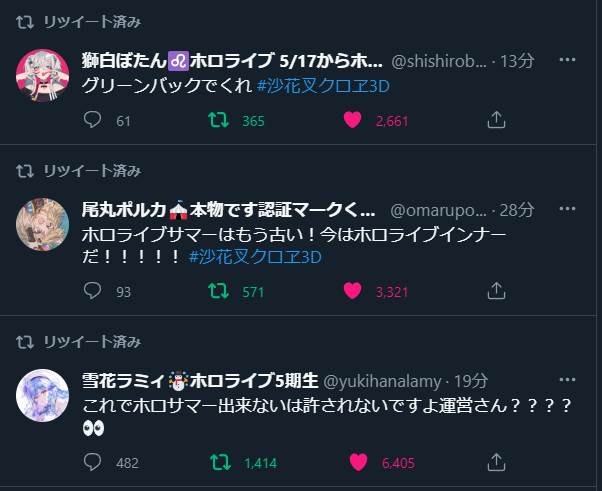Viewport: 602px width, 491px height.
Task: Reply to 尾丸ポルカ's tweet
Action: [x=93, y=292]
